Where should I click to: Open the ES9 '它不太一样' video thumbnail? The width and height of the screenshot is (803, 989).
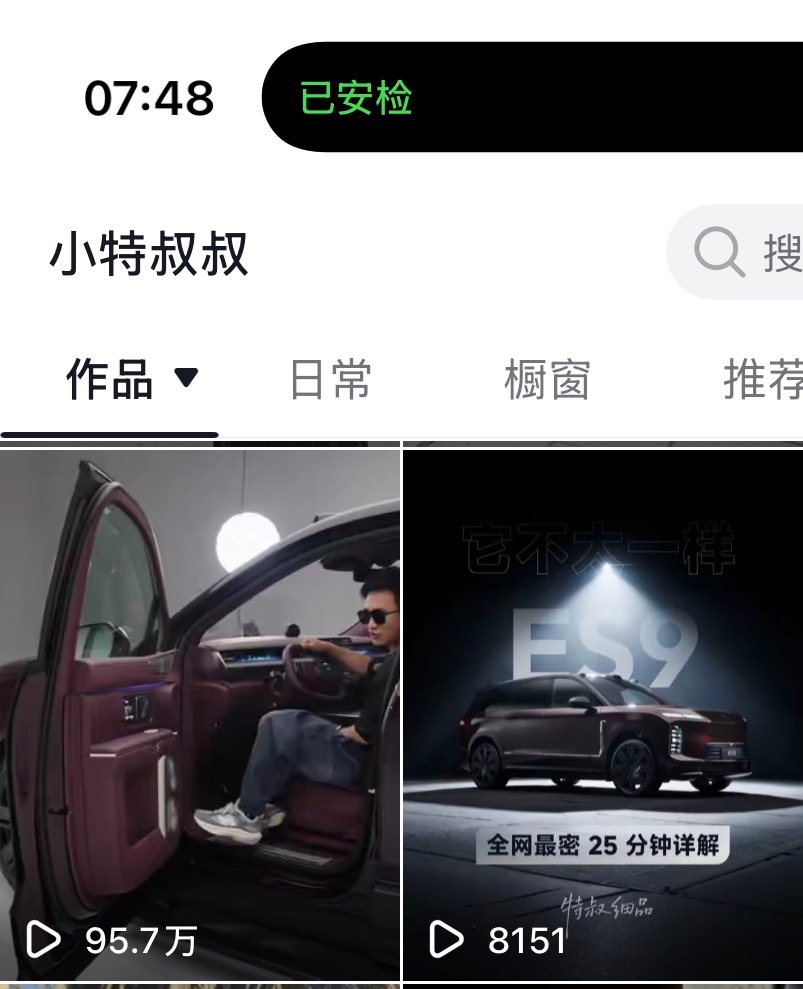click(x=600, y=700)
